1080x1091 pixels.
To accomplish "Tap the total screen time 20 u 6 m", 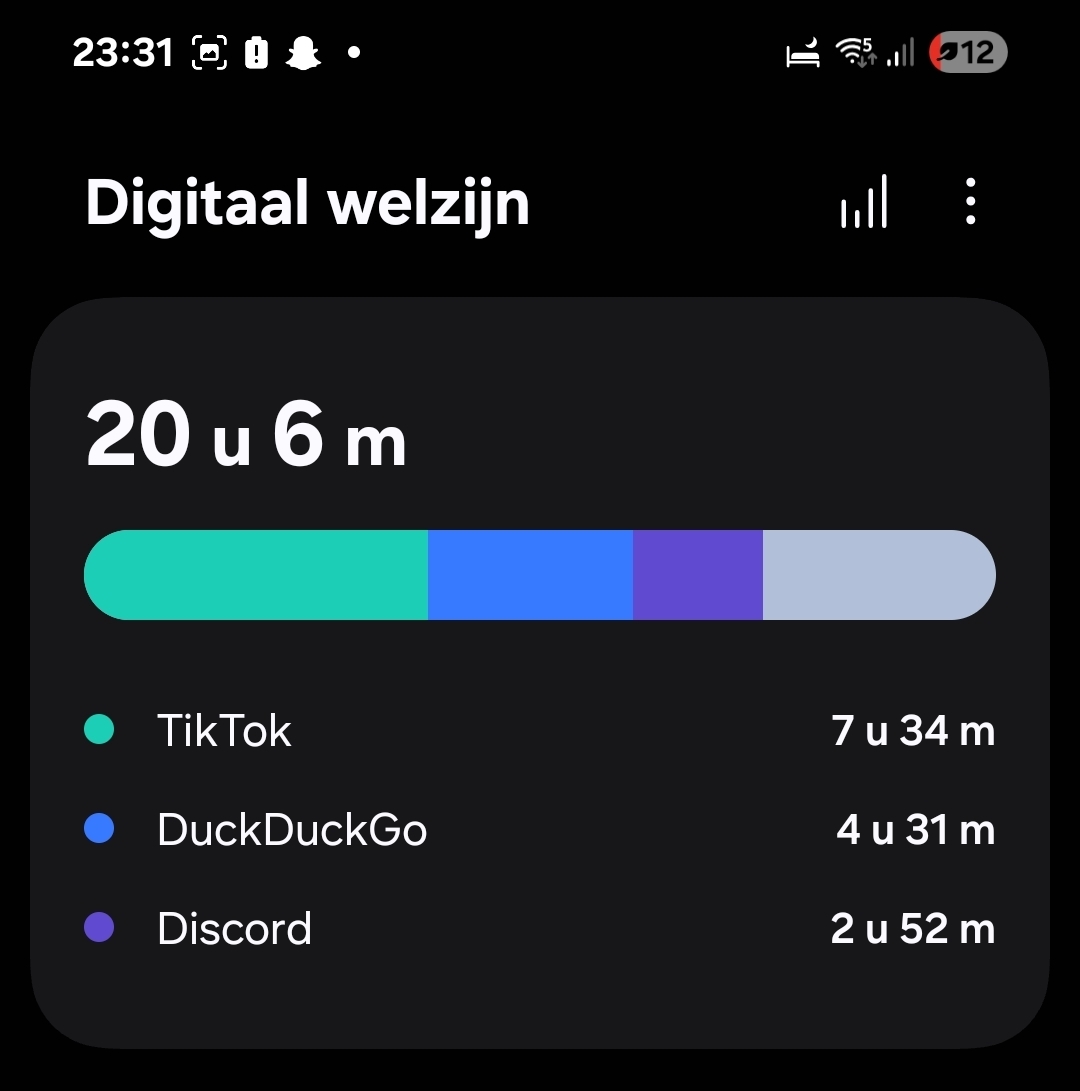I will pyautogui.click(x=246, y=434).
